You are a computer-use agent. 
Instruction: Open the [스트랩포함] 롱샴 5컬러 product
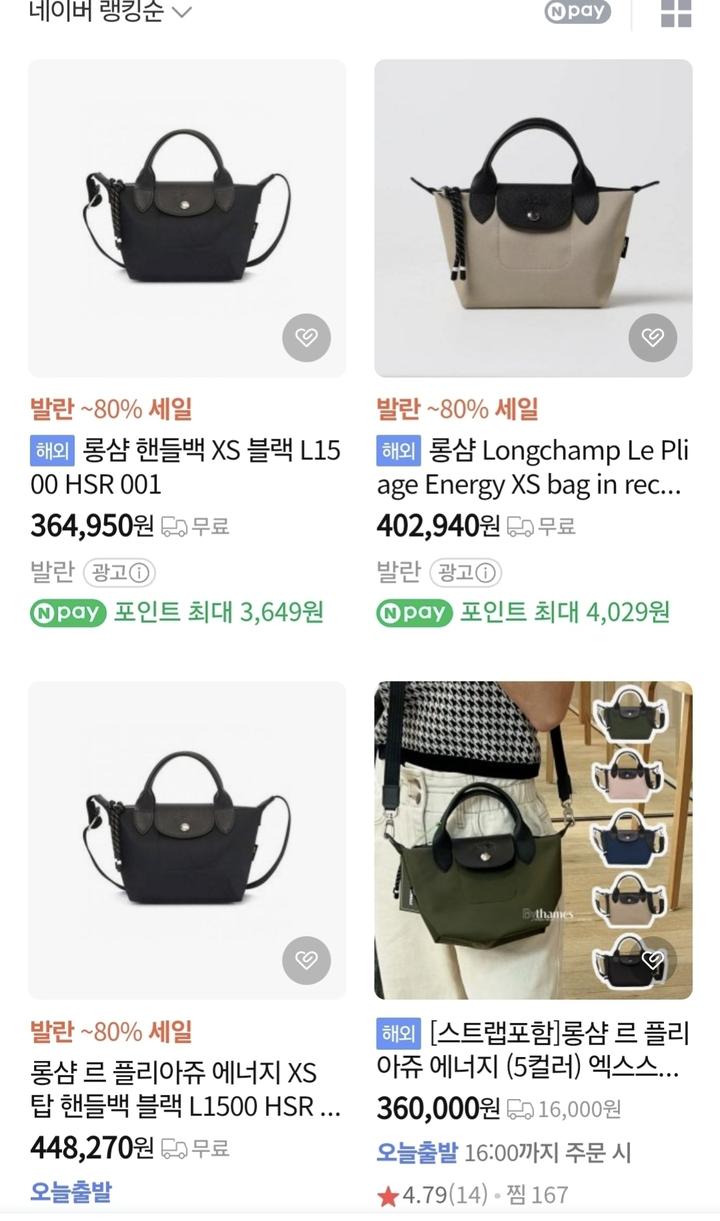pyautogui.click(x=533, y=1051)
